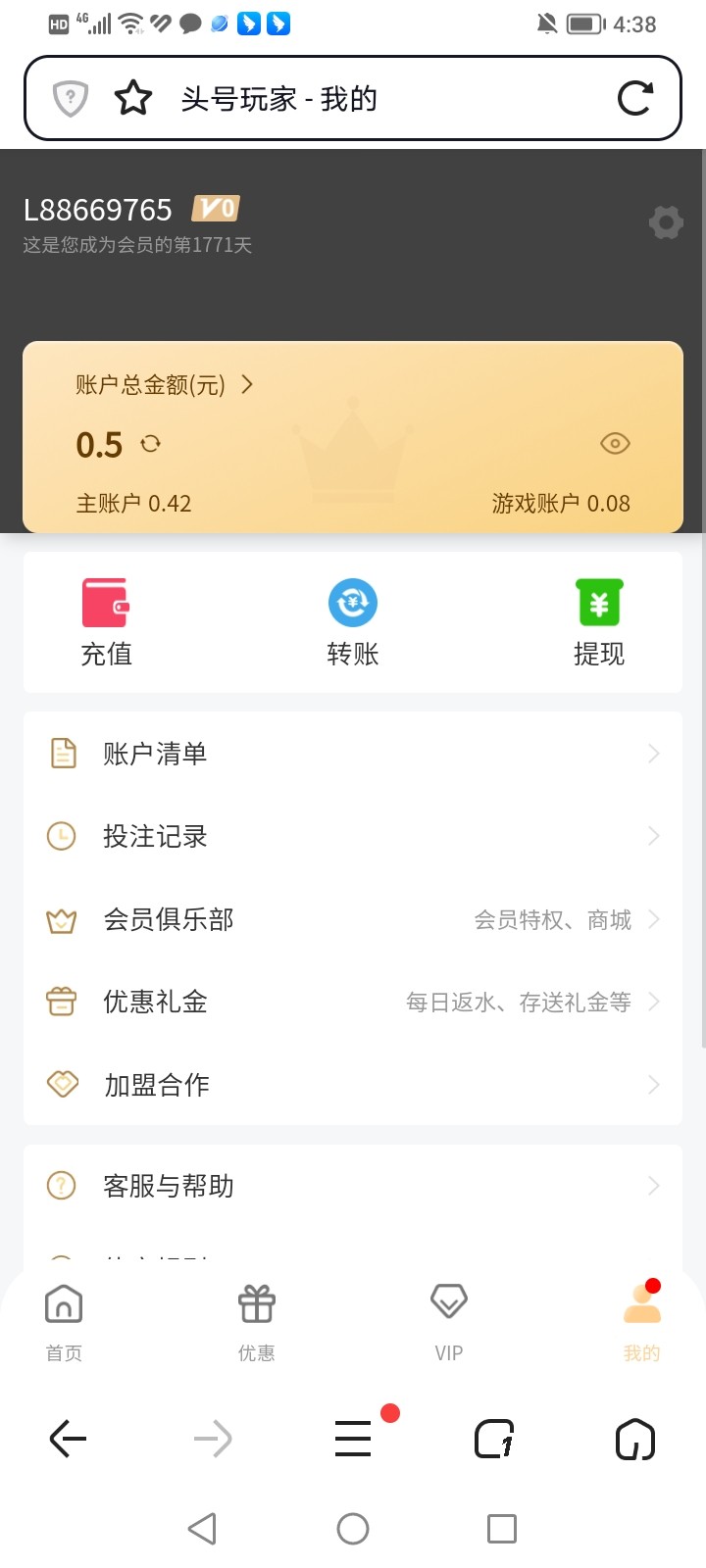706x1568 pixels.
Task: Open the 账户清单 row
Action: click(x=353, y=754)
